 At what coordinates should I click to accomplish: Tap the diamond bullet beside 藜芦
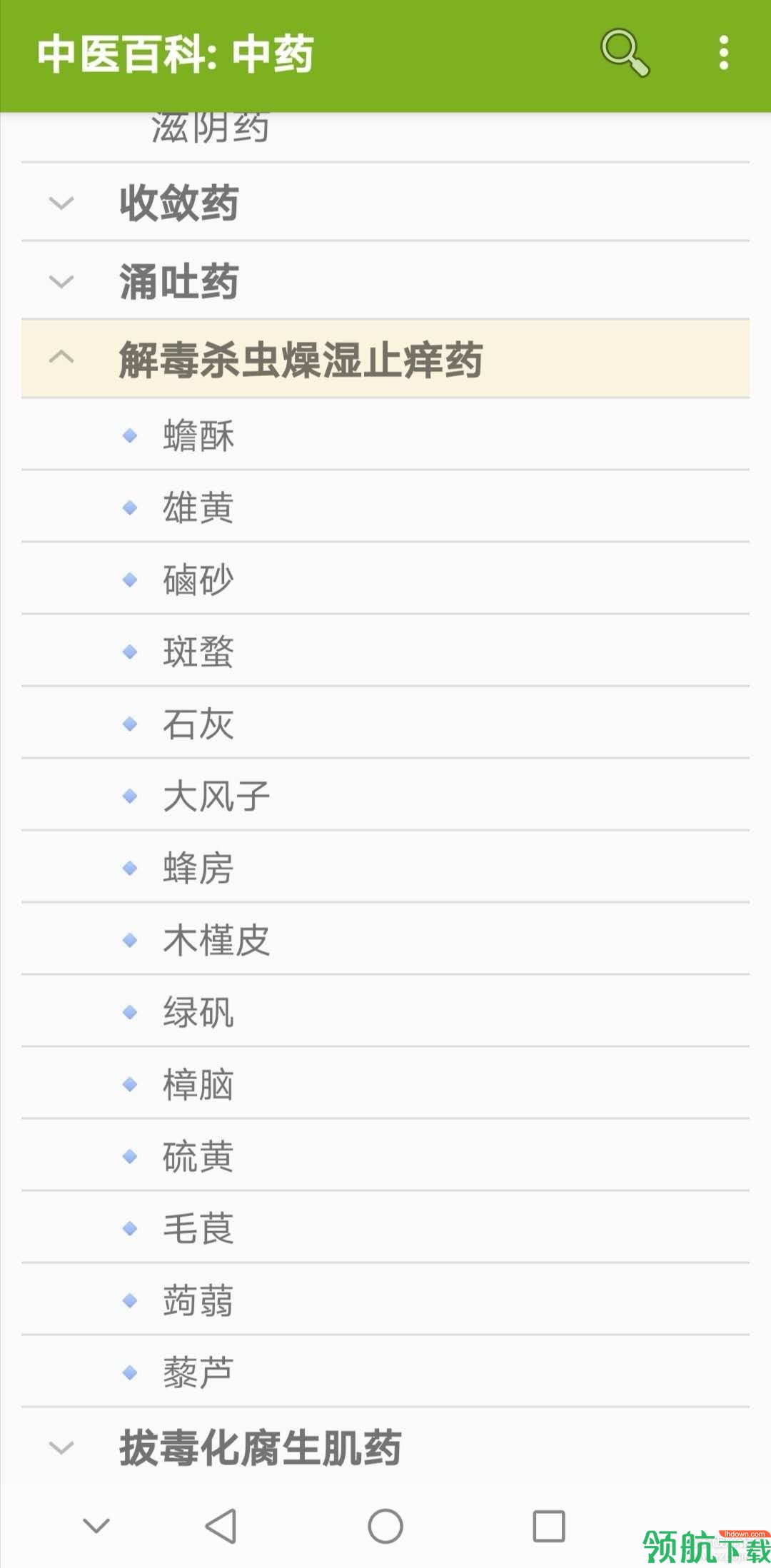129,1372
